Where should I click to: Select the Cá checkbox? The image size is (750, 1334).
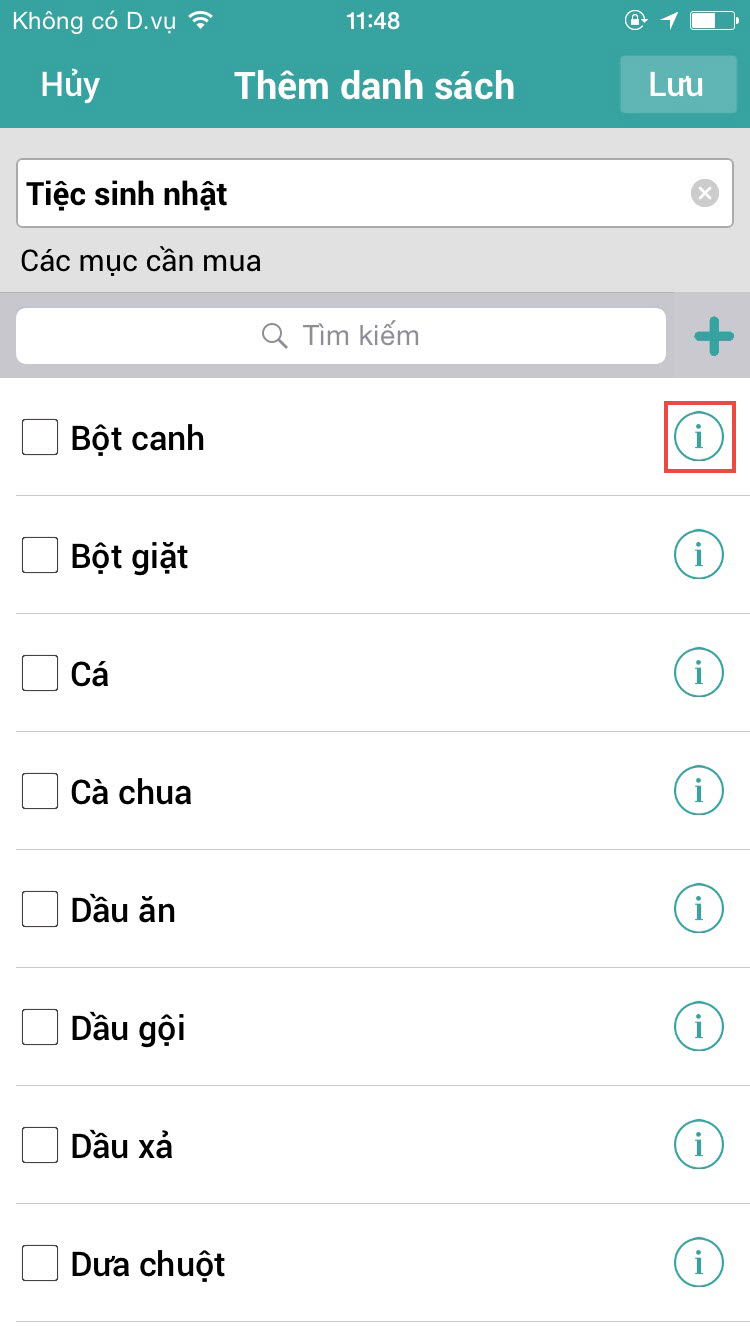40,673
